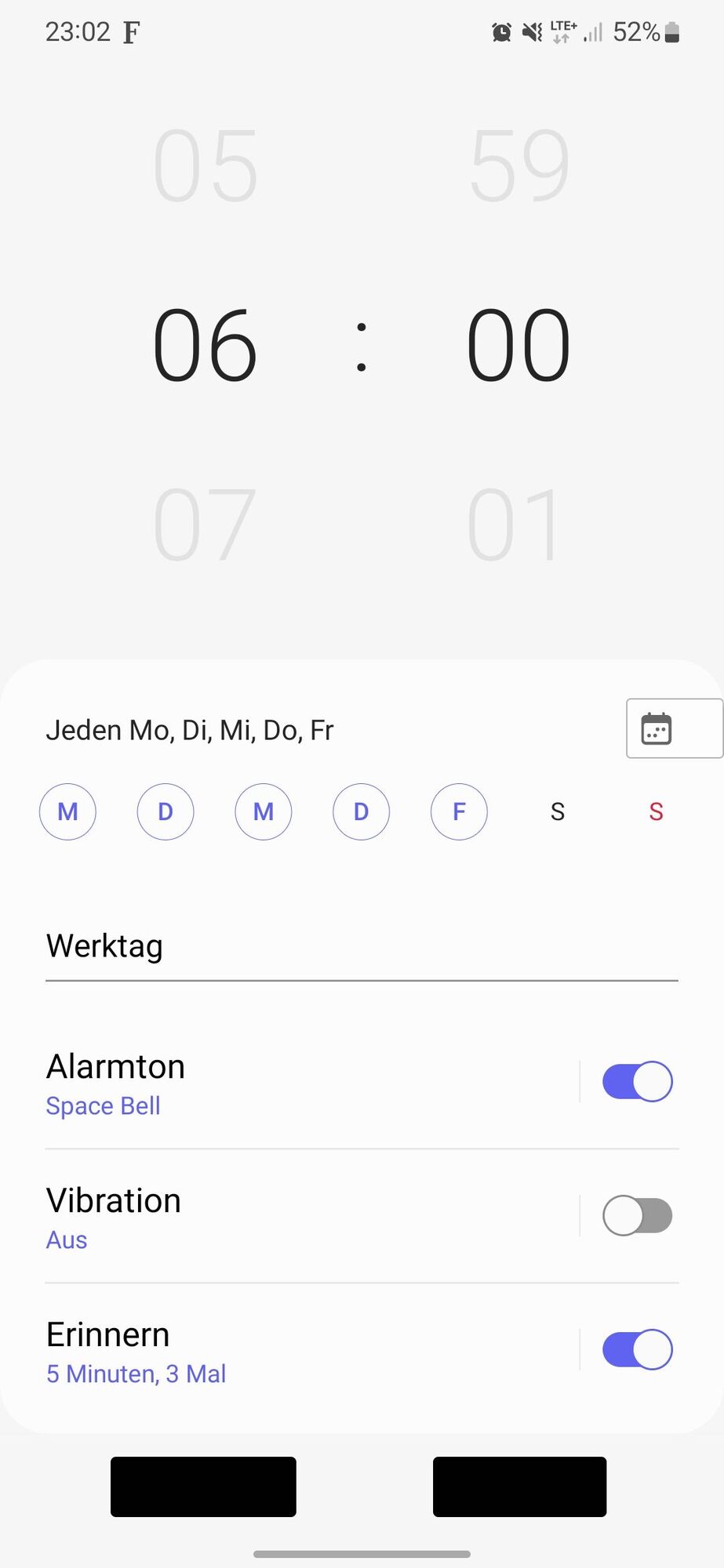
Task: Select the black S chip for Saturday
Action: click(557, 811)
